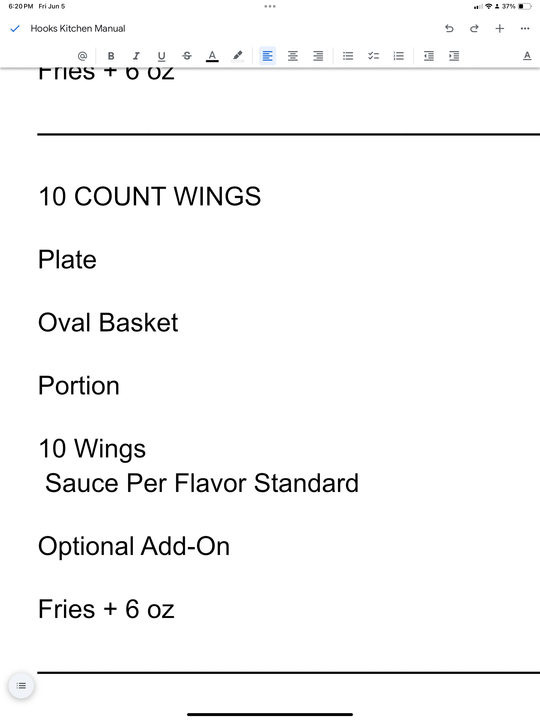Center align the text
Screen dimensions: 540x720
(x=292, y=56)
